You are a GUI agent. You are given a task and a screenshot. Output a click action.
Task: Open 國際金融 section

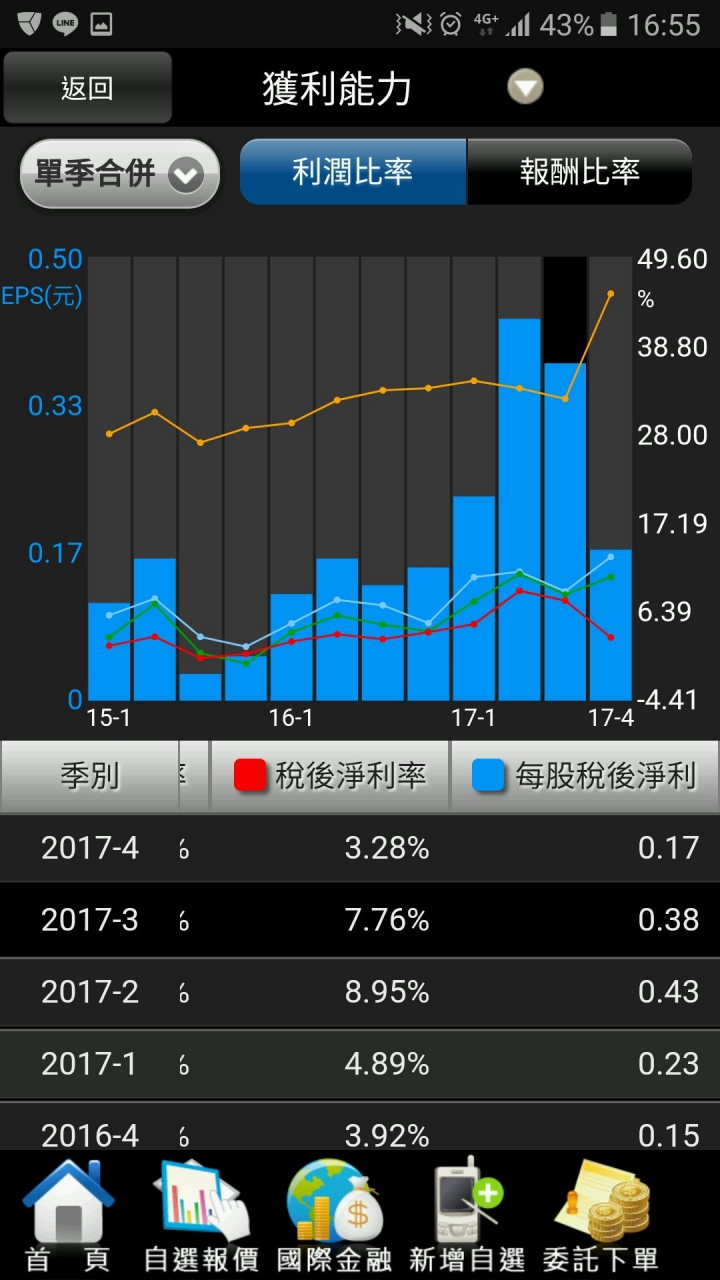click(x=335, y=1216)
